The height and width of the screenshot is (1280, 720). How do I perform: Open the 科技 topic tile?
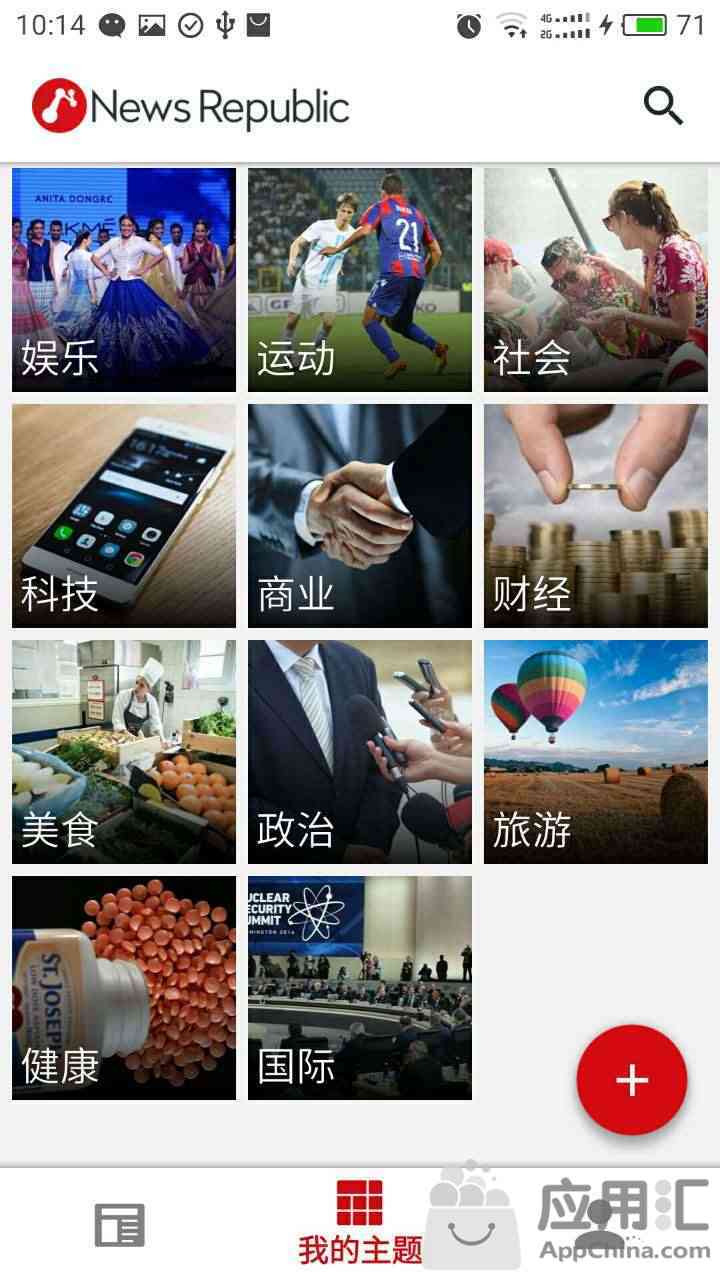tap(124, 516)
